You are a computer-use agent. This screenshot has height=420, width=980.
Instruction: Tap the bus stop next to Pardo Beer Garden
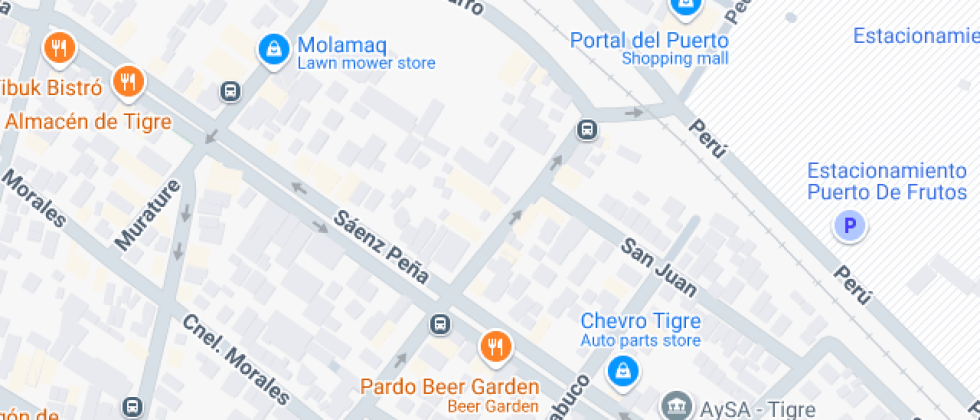click(x=440, y=324)
